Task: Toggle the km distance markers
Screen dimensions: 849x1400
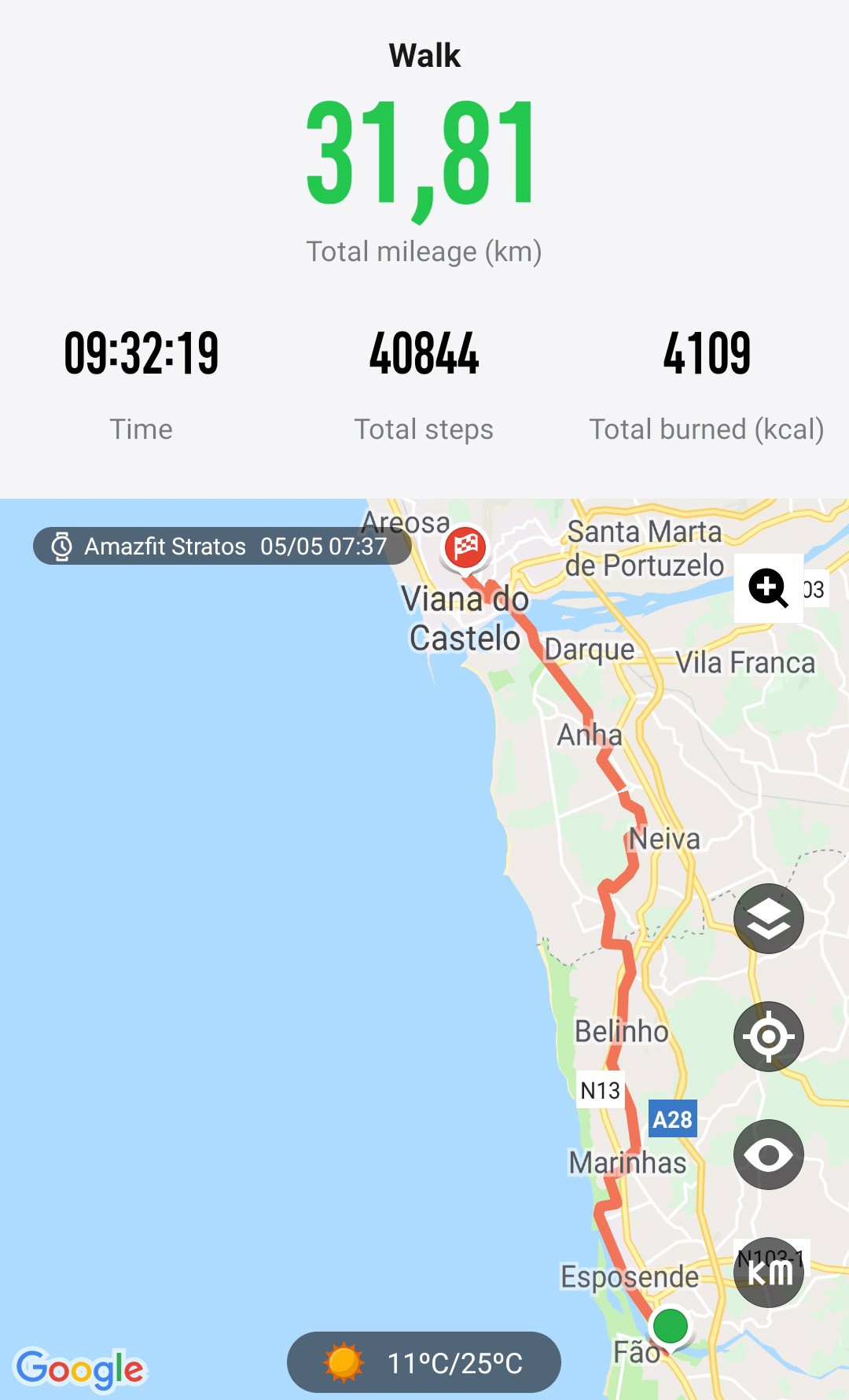Action: pyautogui.click(x=768, y=1273)
